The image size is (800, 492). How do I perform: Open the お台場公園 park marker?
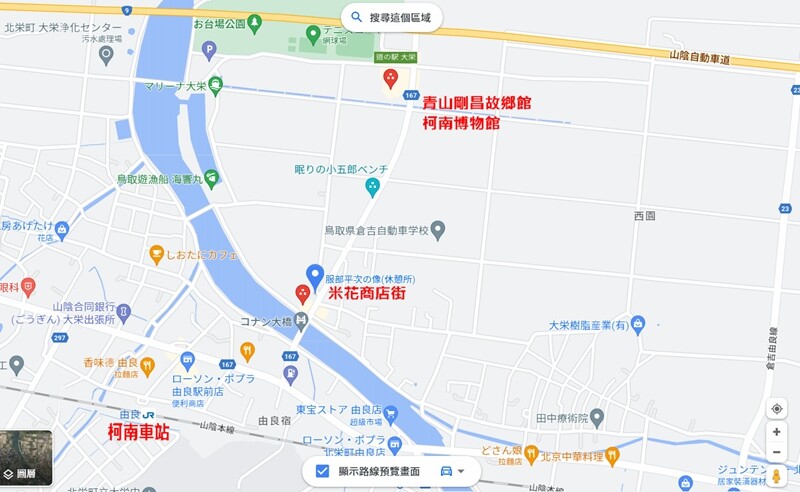[254, 24]
